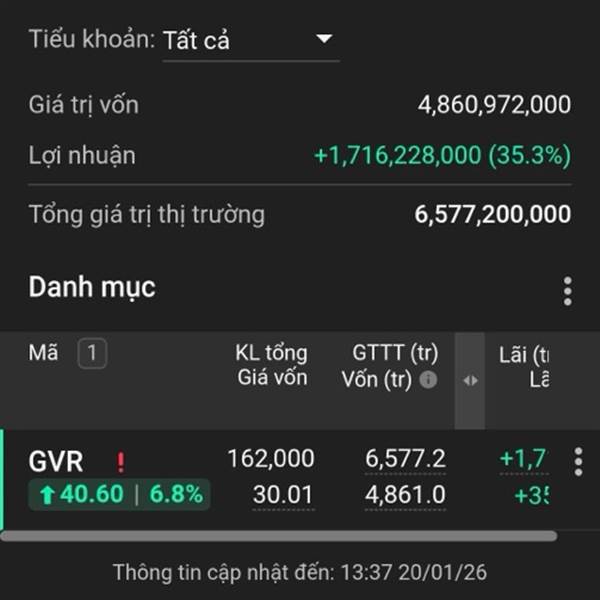The image size is (600, 600).
Task: Tap the Mã column sort badge
Action: coord(92,352)
